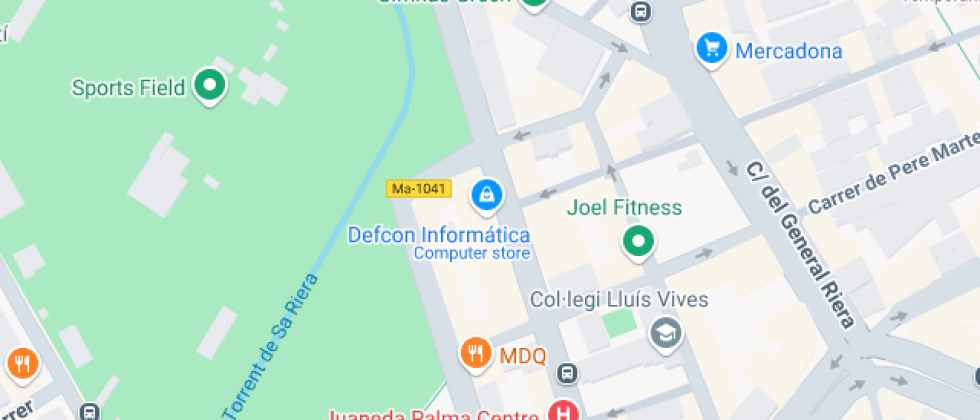This screenshot has width=980, height=420.
Task: Open the MDQ restaurant pin
Action: coord(476,352)
